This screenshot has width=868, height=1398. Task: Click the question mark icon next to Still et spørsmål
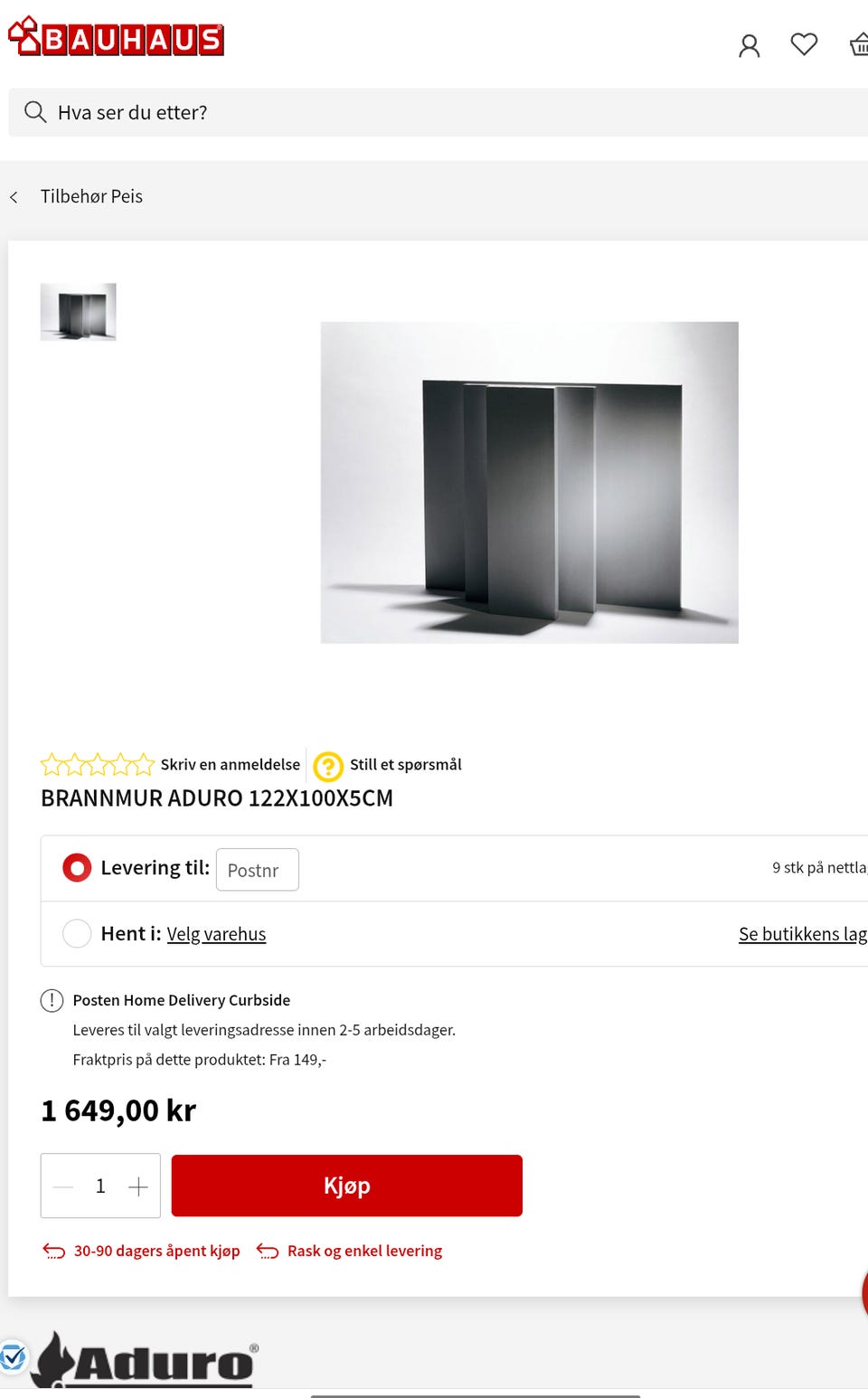click(328, 766)
